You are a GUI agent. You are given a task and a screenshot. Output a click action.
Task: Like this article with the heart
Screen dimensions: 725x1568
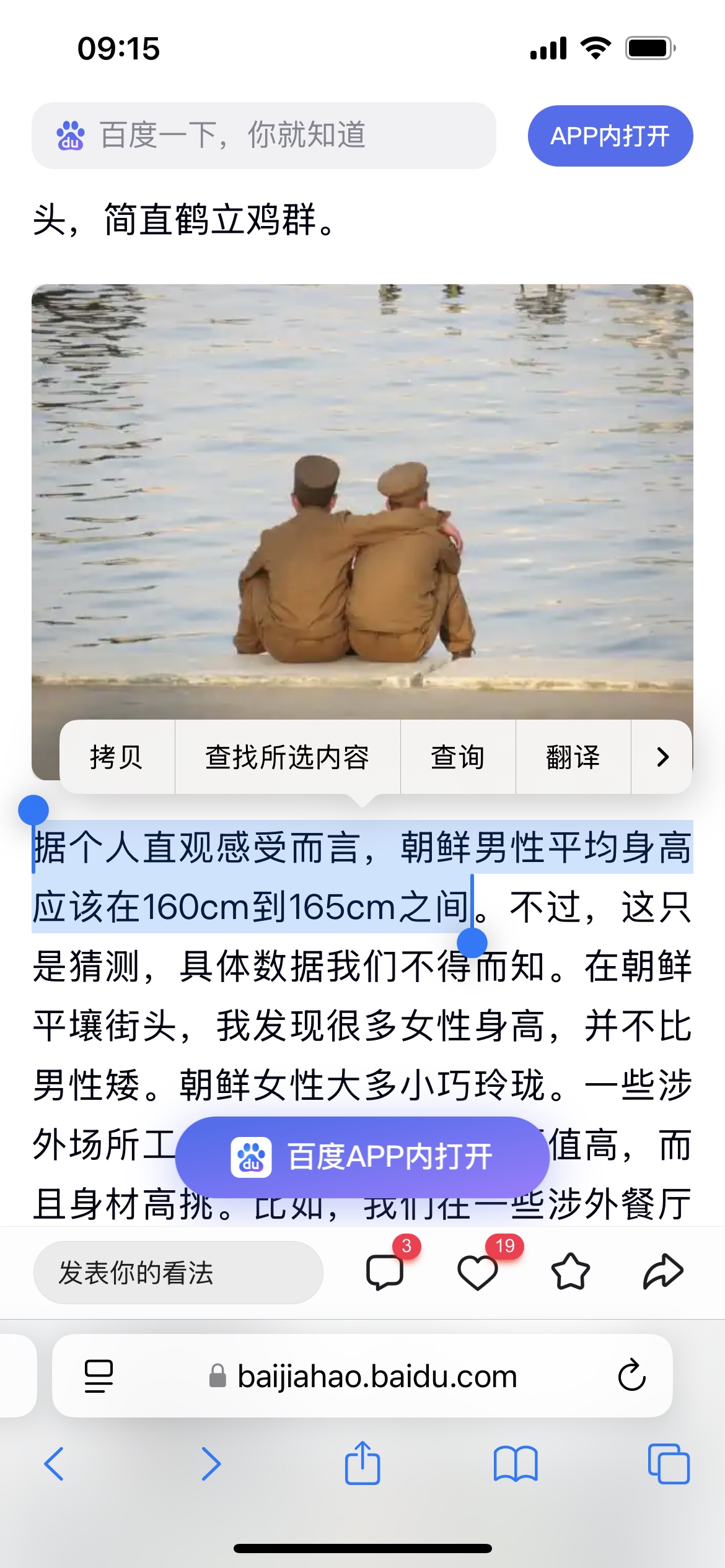(x=477, y=1271)
